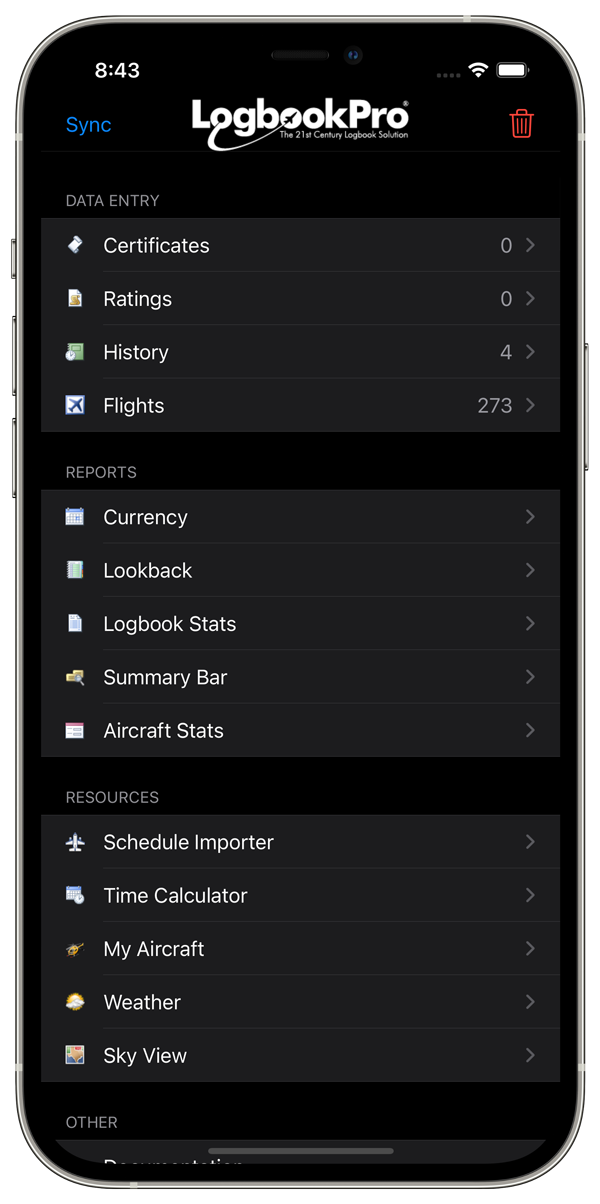
Task: Open Sky View
Action: pyautogui.click(x=300, y=1055)
